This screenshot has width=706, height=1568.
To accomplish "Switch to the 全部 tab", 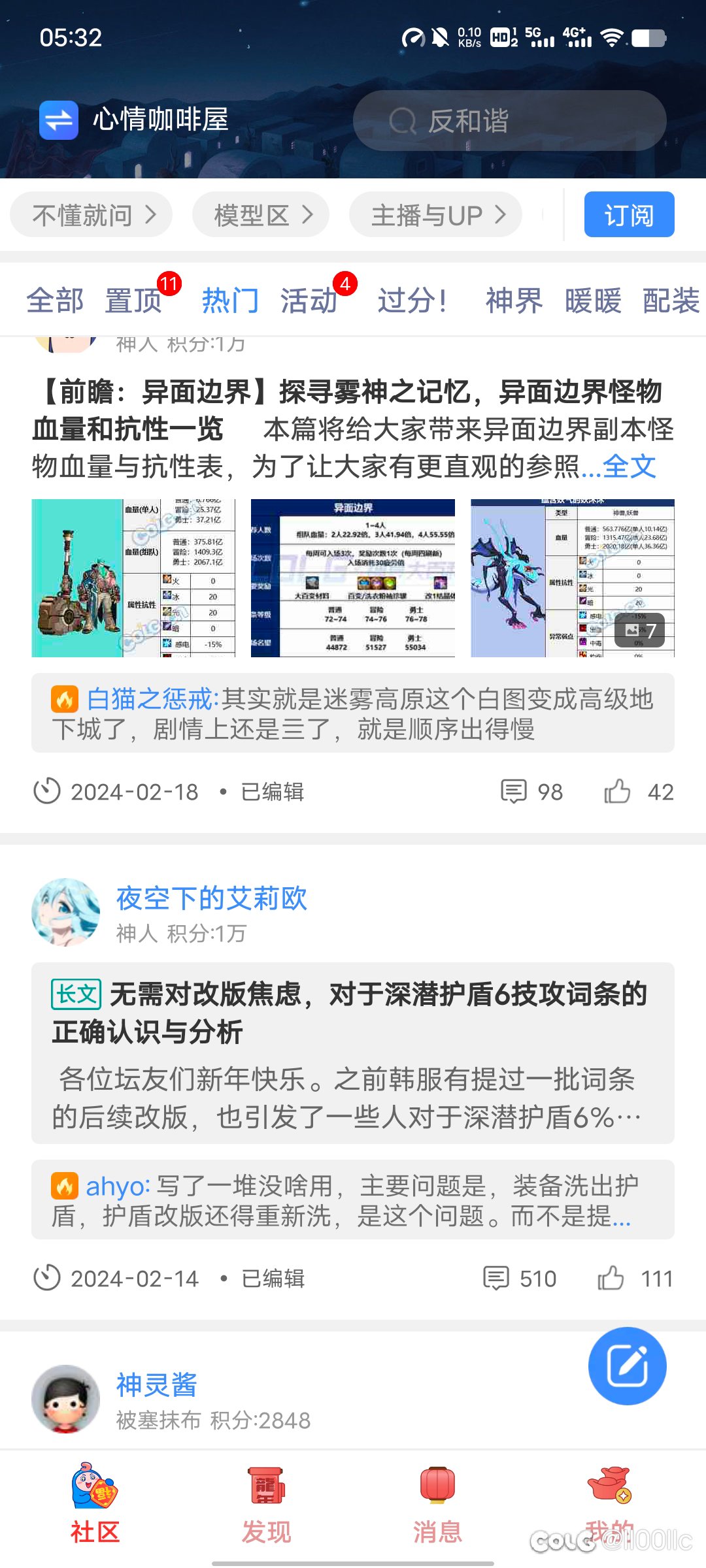I will click(x=55, y=301).
